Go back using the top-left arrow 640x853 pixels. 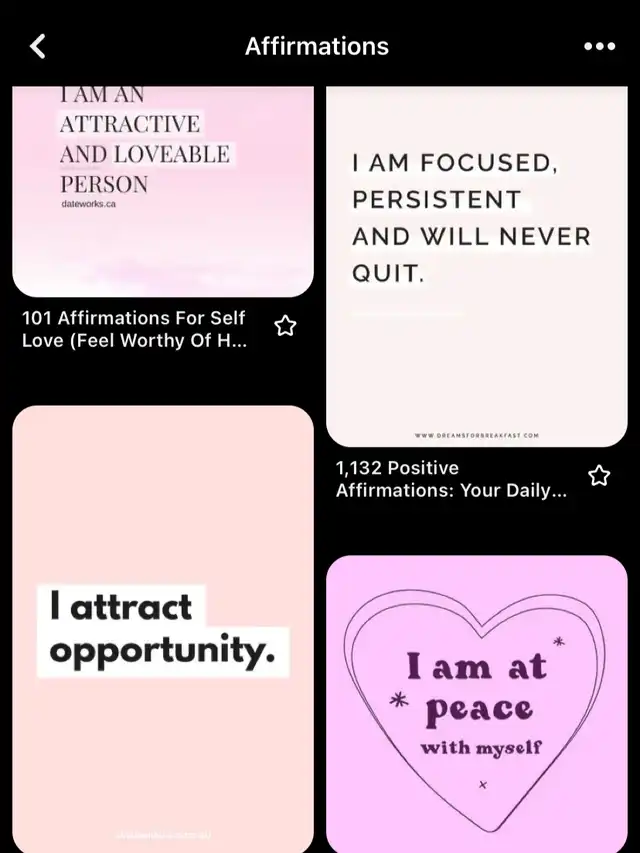pos(38,46)
